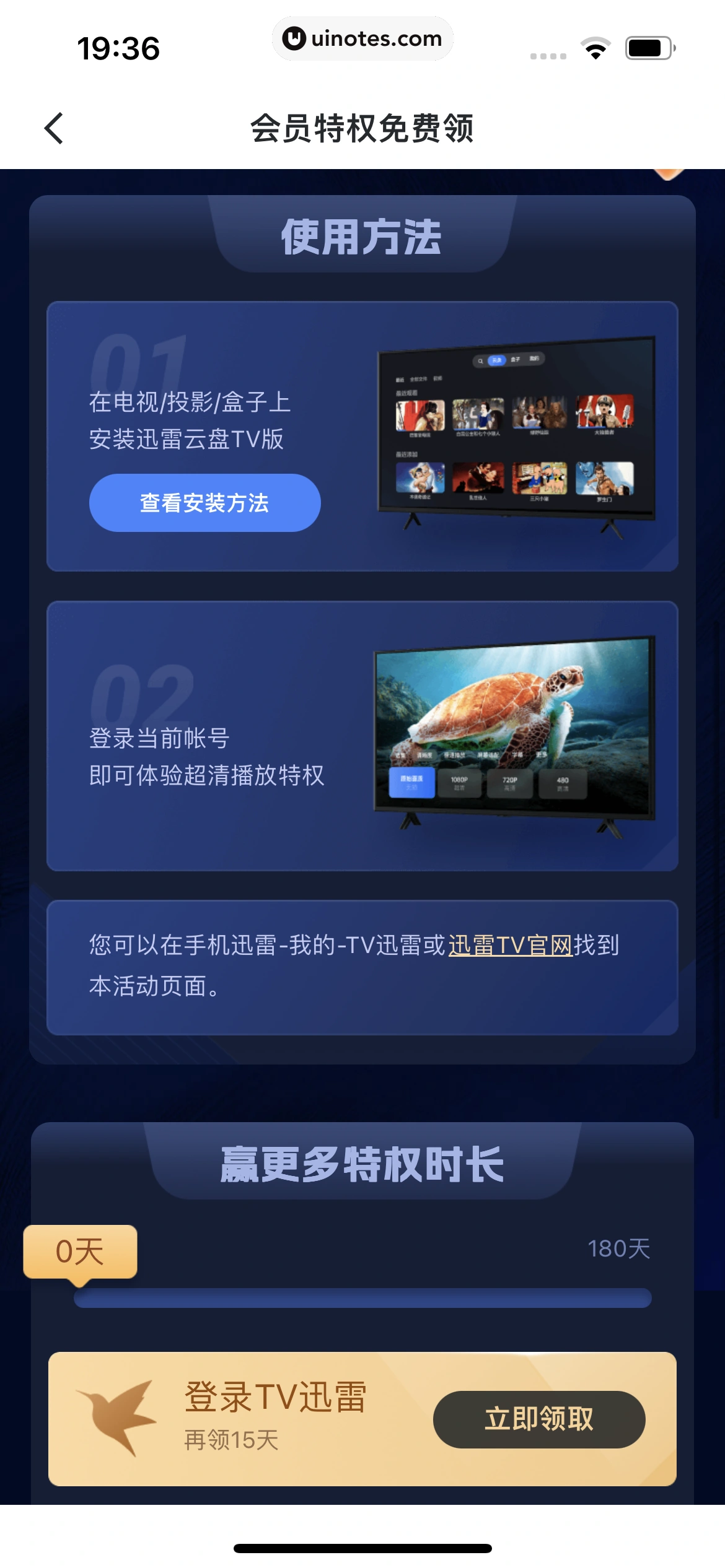Tap the Wi-Fi status icon
The width and height of the screenshot is (725, 1568).
tap(596, 46)
